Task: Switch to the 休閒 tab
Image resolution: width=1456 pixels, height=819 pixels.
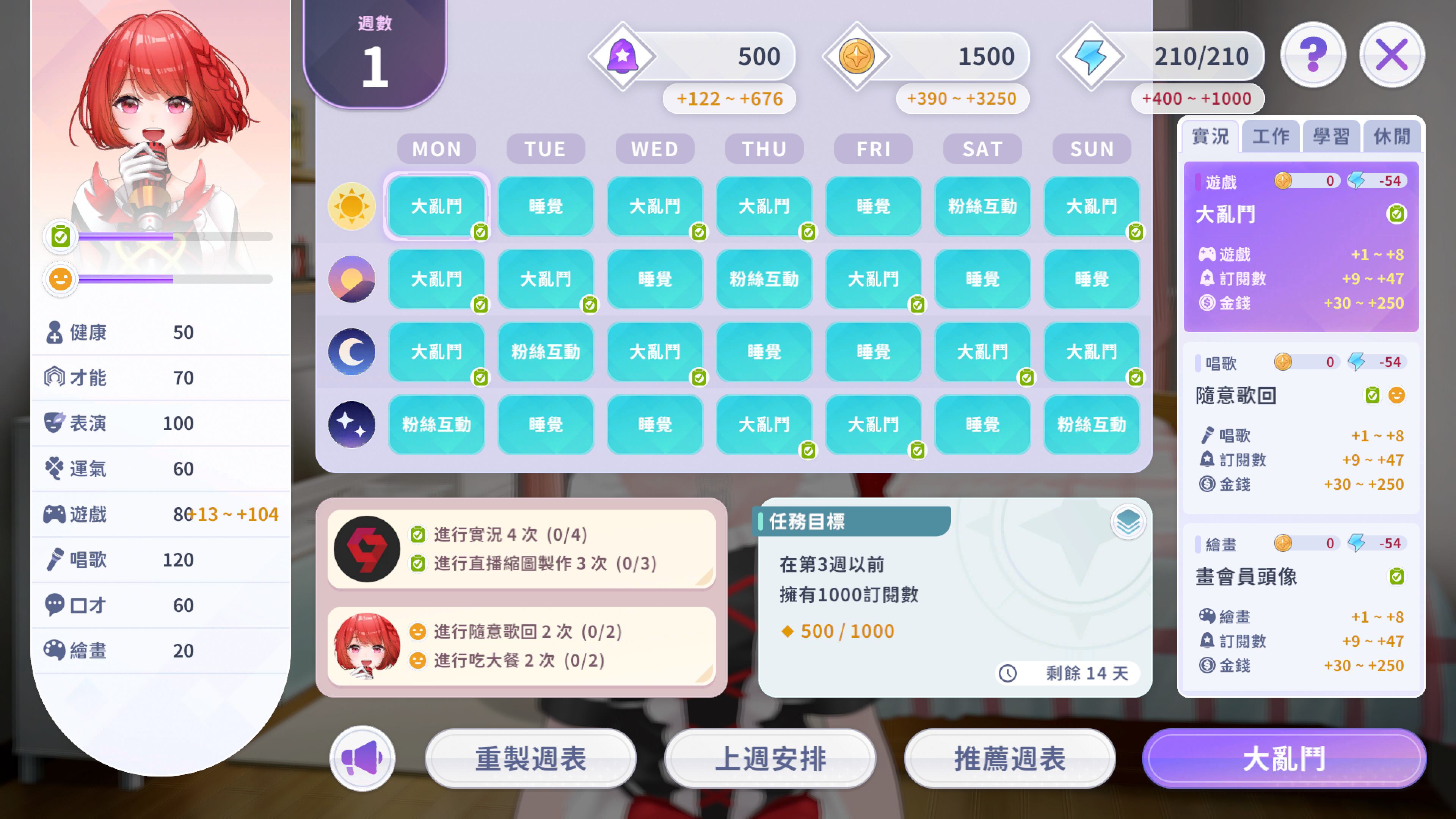Action: [1391, 136]
